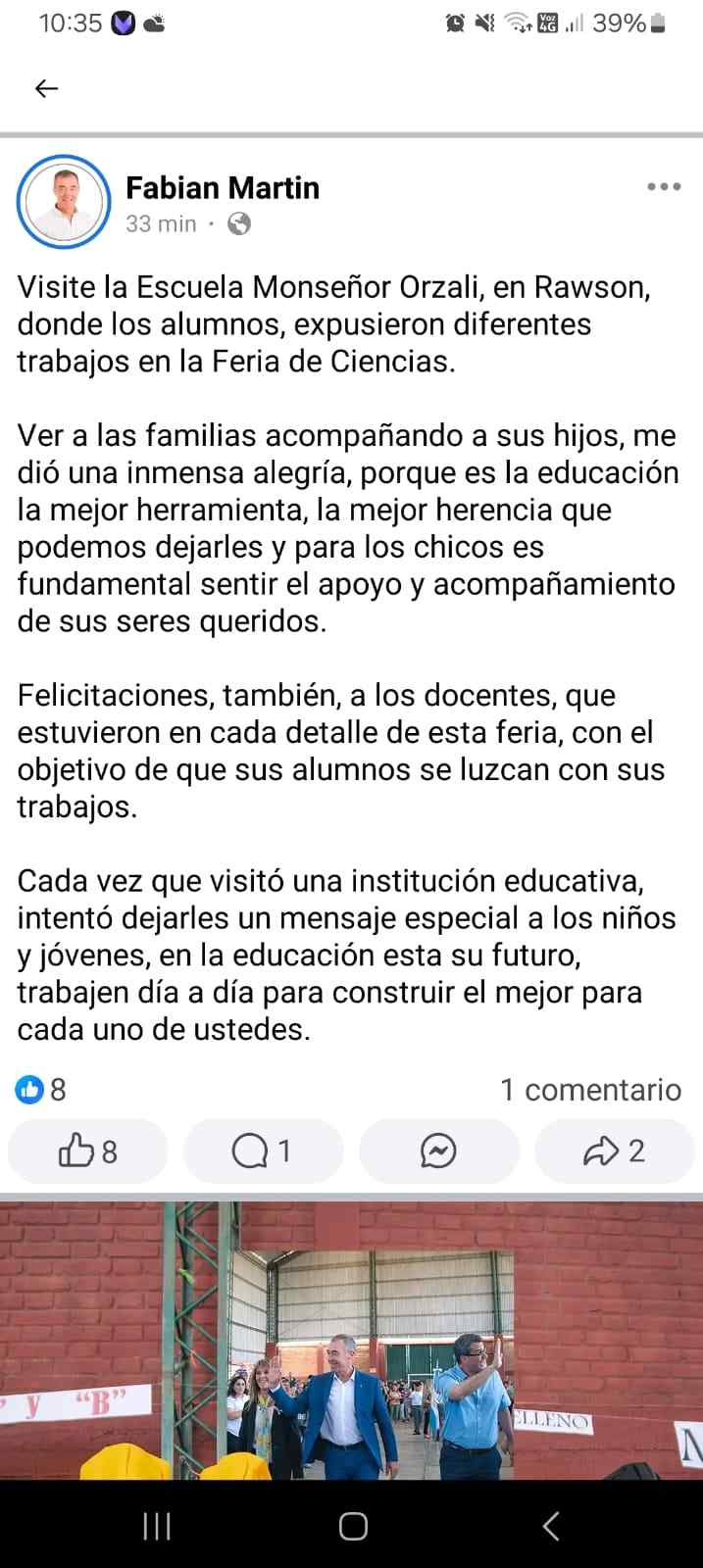The width and height of the screenshot is (703, 1568).
Task: Like Fabian Martin's post
Action: 88,1151
